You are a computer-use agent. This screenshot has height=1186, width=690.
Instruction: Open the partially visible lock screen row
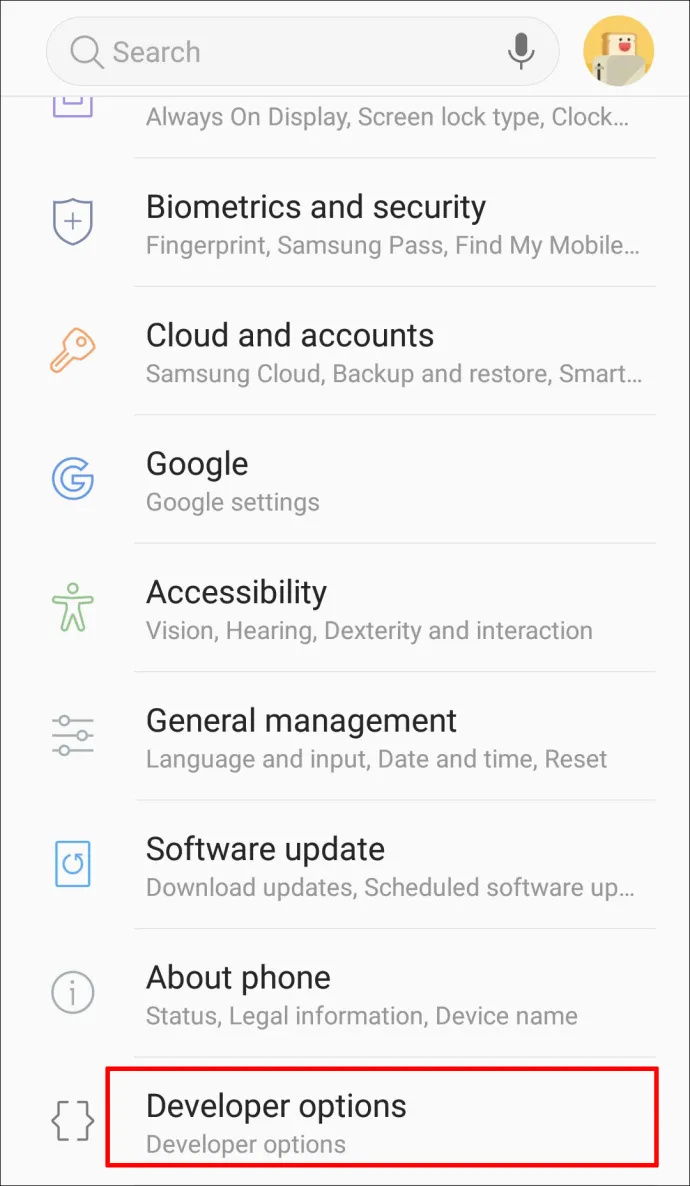pyautogui.click(x=380, y=118)
